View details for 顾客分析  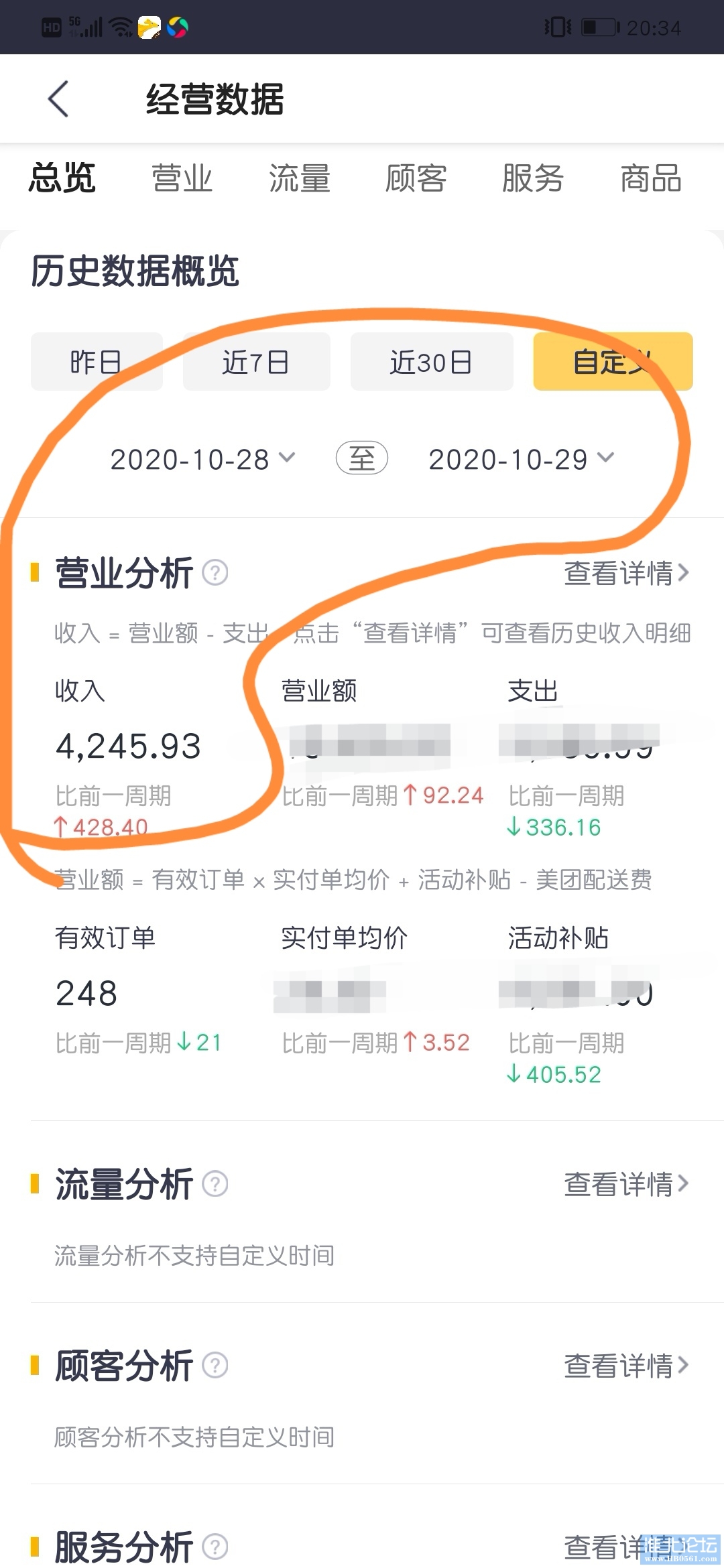click(x=626, y=1365)
